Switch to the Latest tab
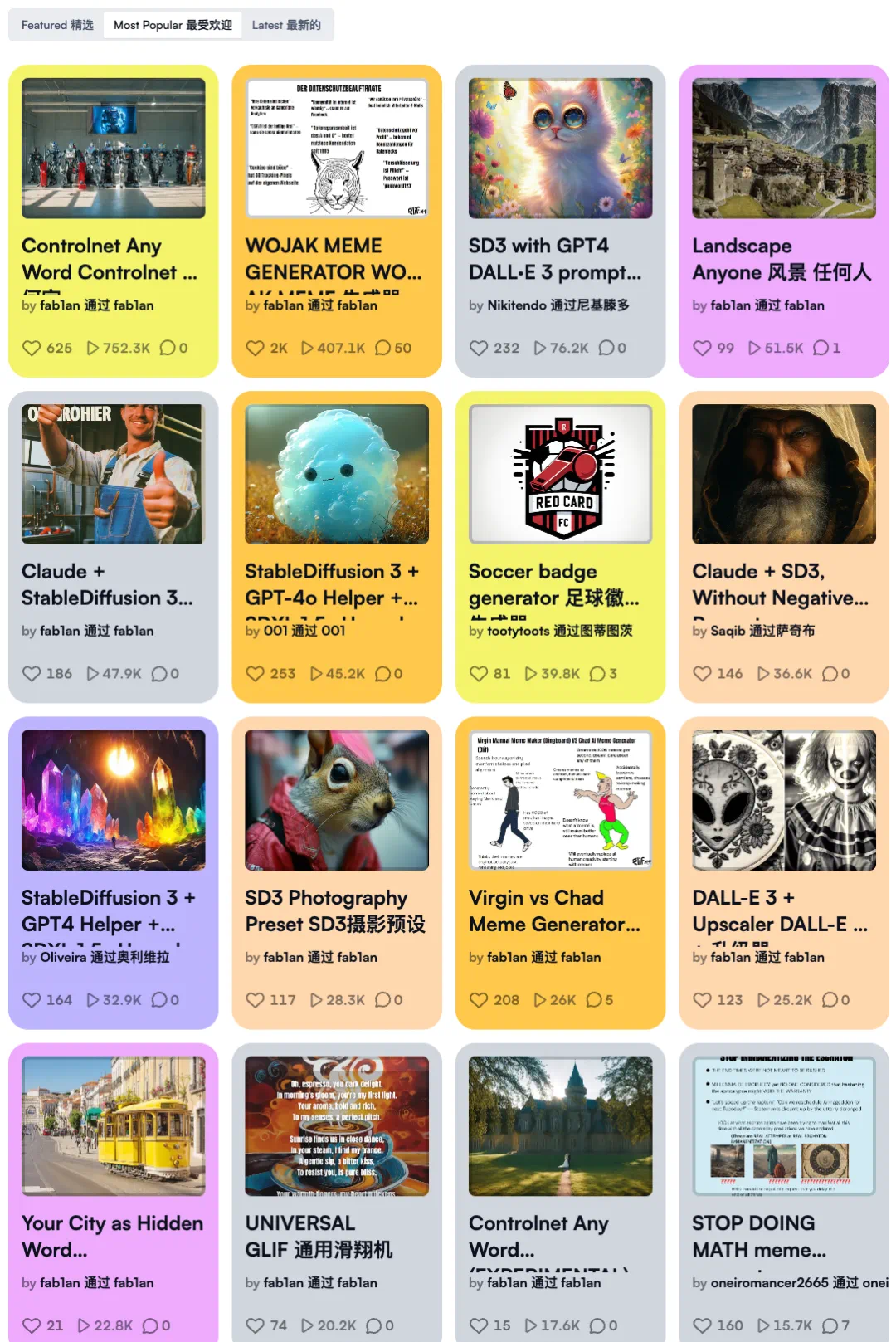 point(285,25)
